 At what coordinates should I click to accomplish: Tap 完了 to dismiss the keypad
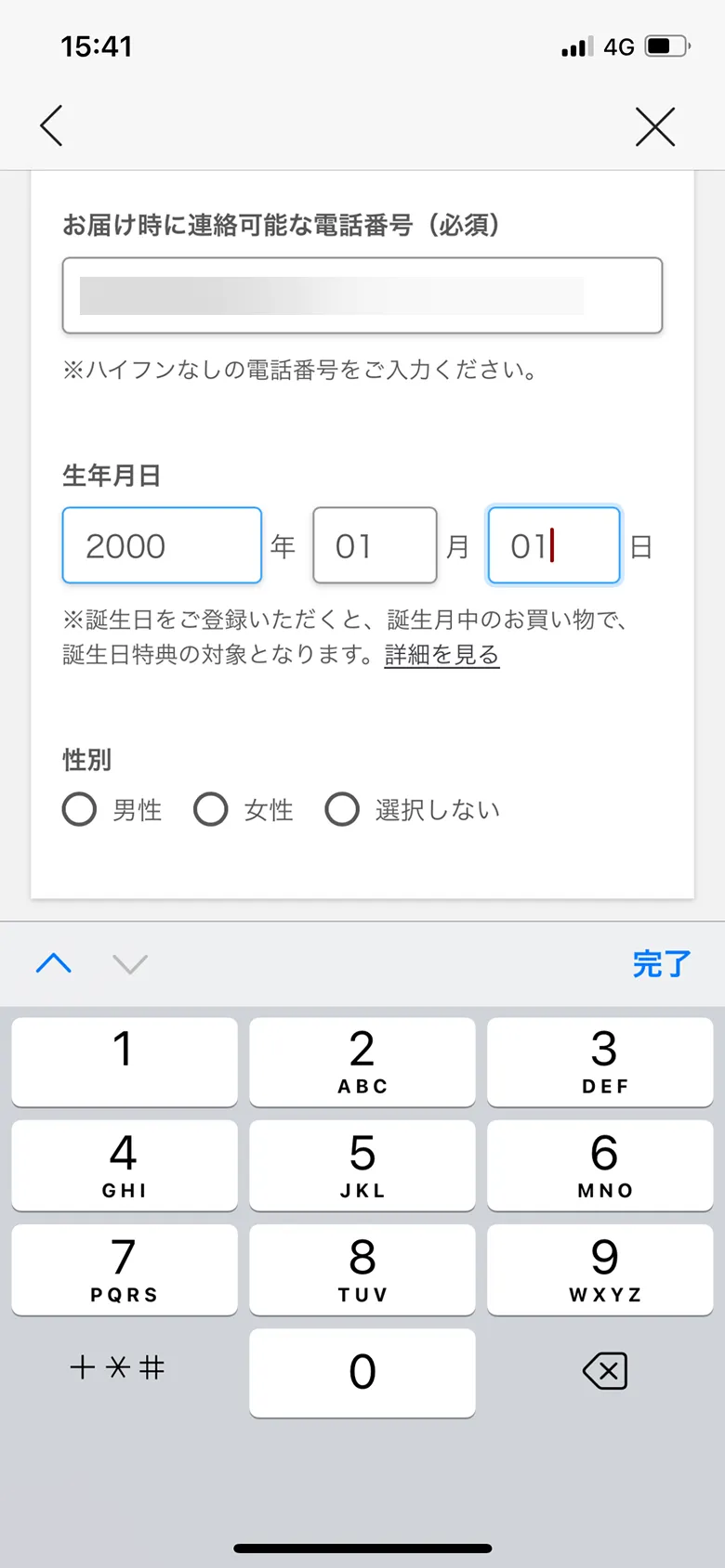pos(661,964)
